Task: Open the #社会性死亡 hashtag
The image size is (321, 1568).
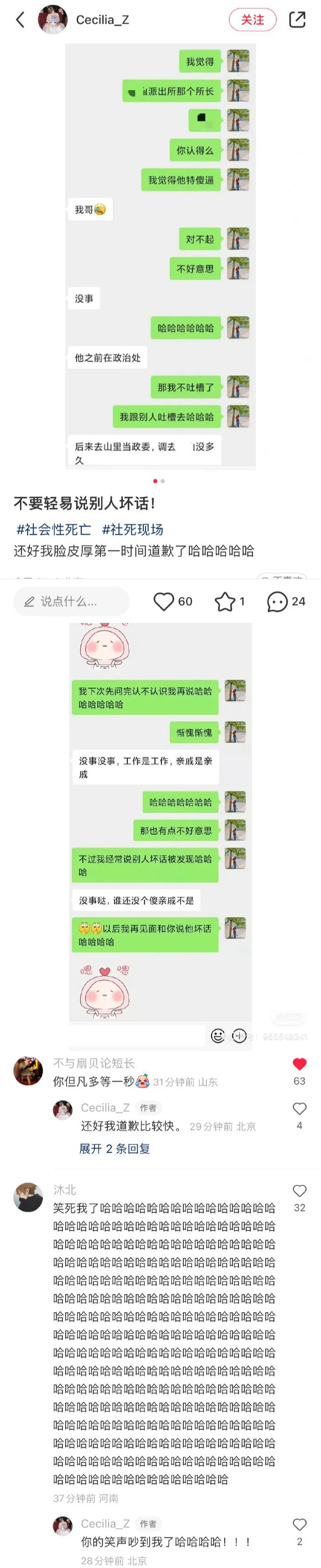Action: click(53, 530)
